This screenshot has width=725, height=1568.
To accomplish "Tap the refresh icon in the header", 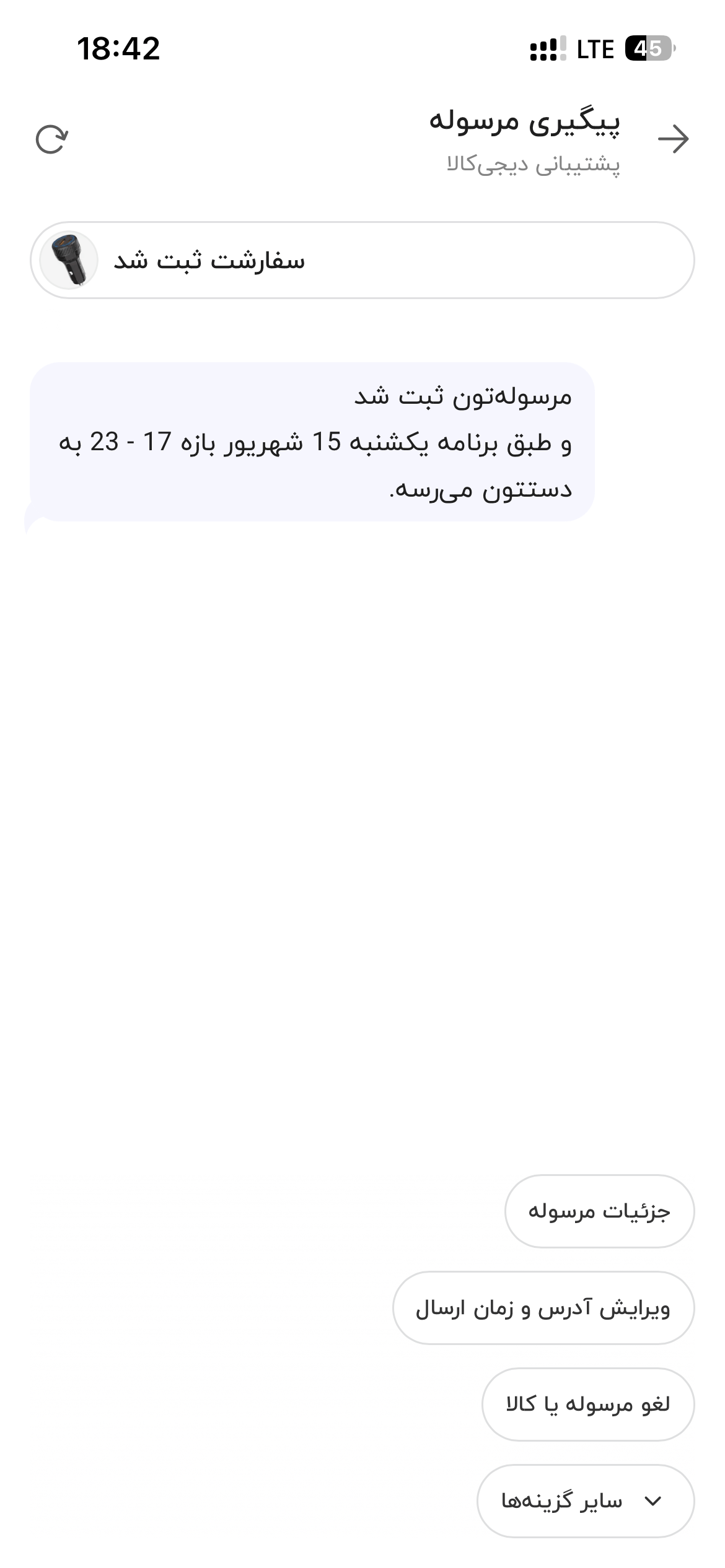I will (51, 139).
